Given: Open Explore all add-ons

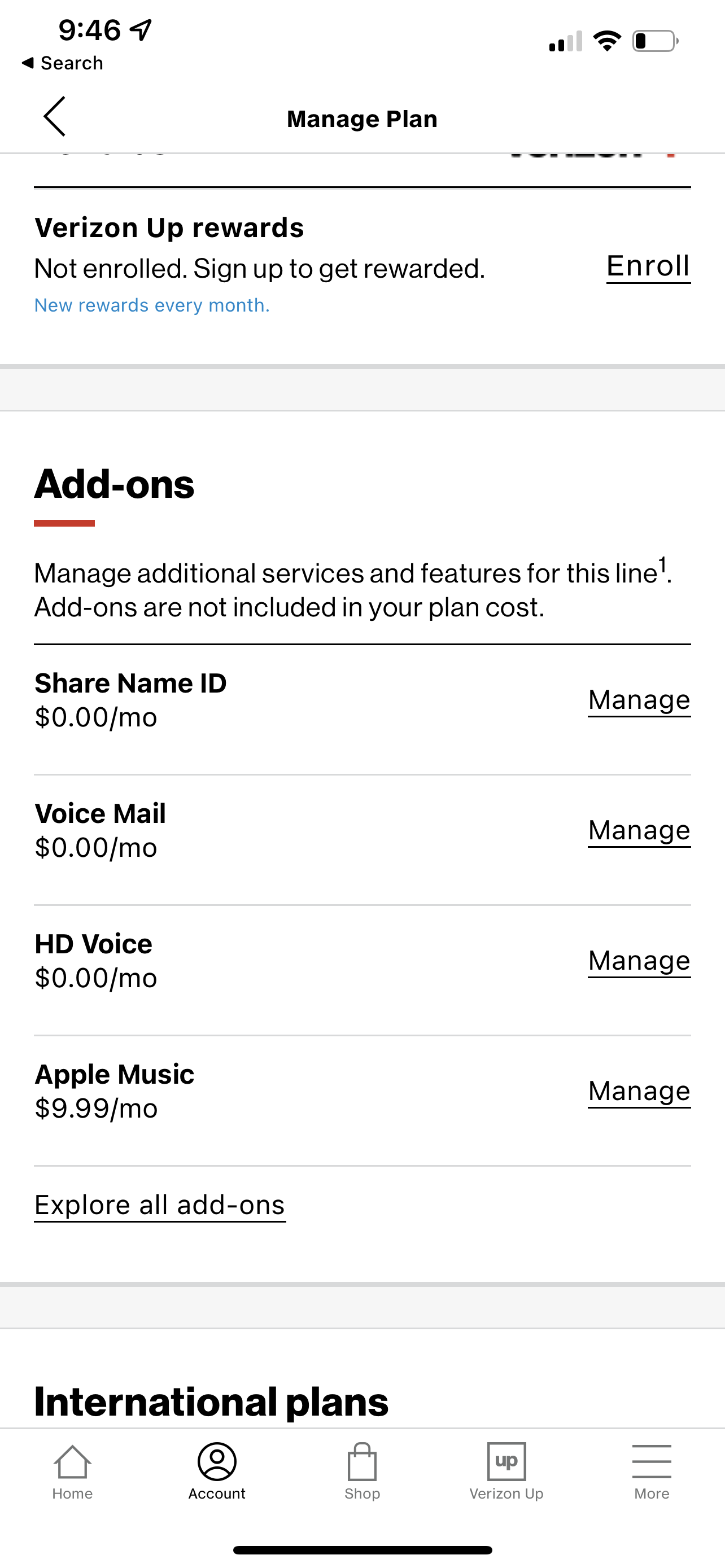Looking at the screenshot, I should click(x=159, y=1205).
